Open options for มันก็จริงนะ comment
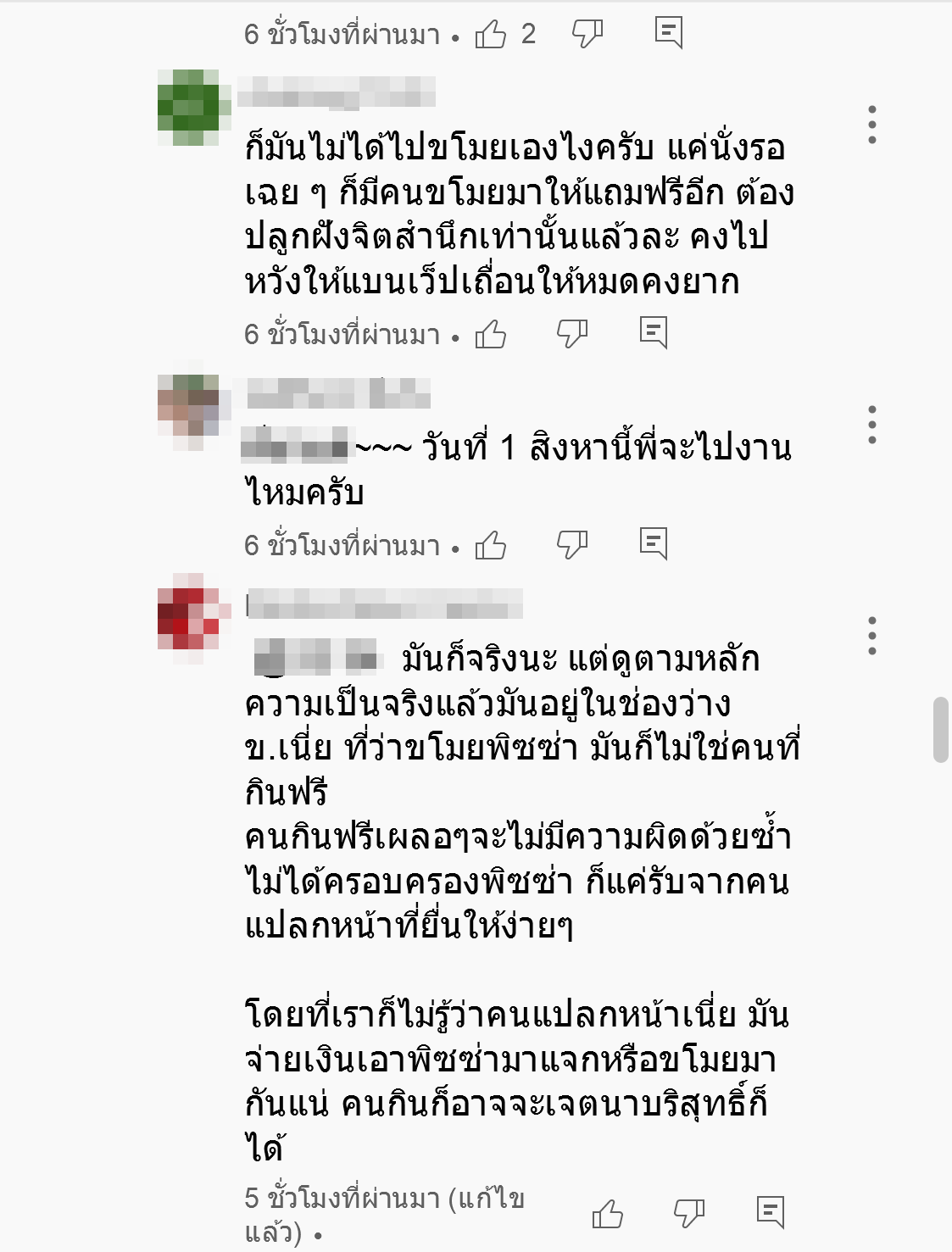 [x=872, y=636]
